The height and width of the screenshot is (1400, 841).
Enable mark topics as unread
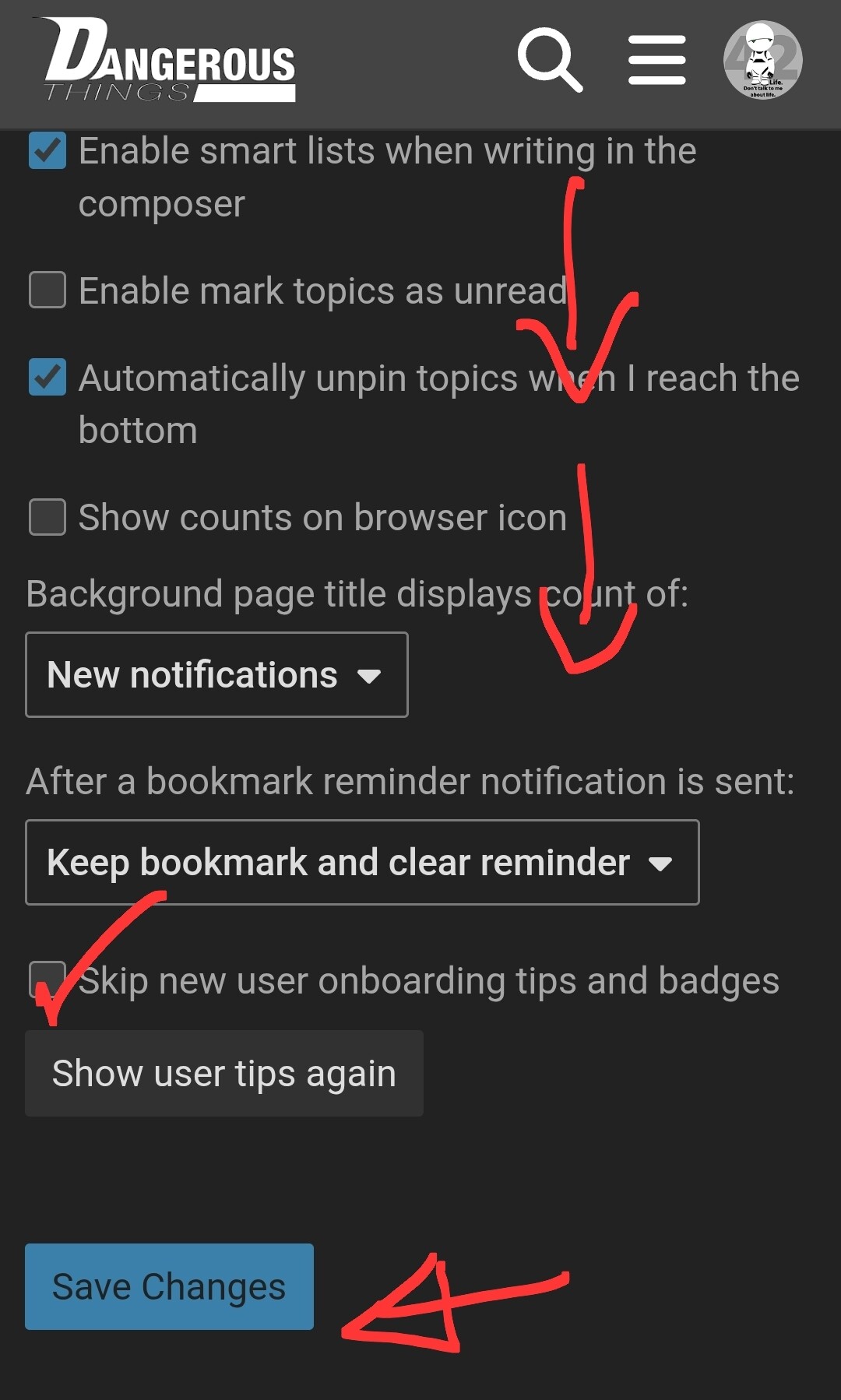click(48, 290)
